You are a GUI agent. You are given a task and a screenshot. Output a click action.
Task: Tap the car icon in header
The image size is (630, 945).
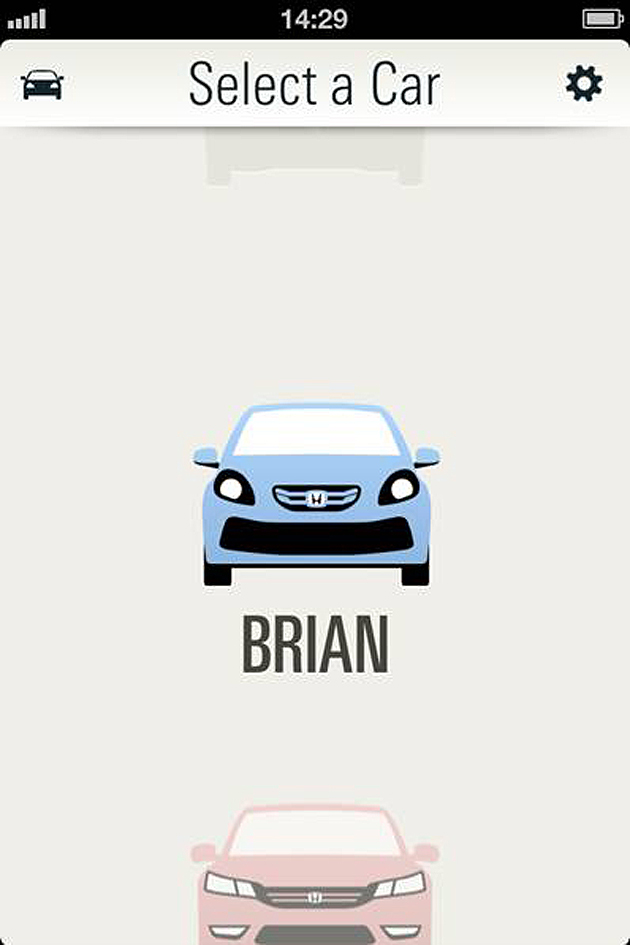pos(42,85)
